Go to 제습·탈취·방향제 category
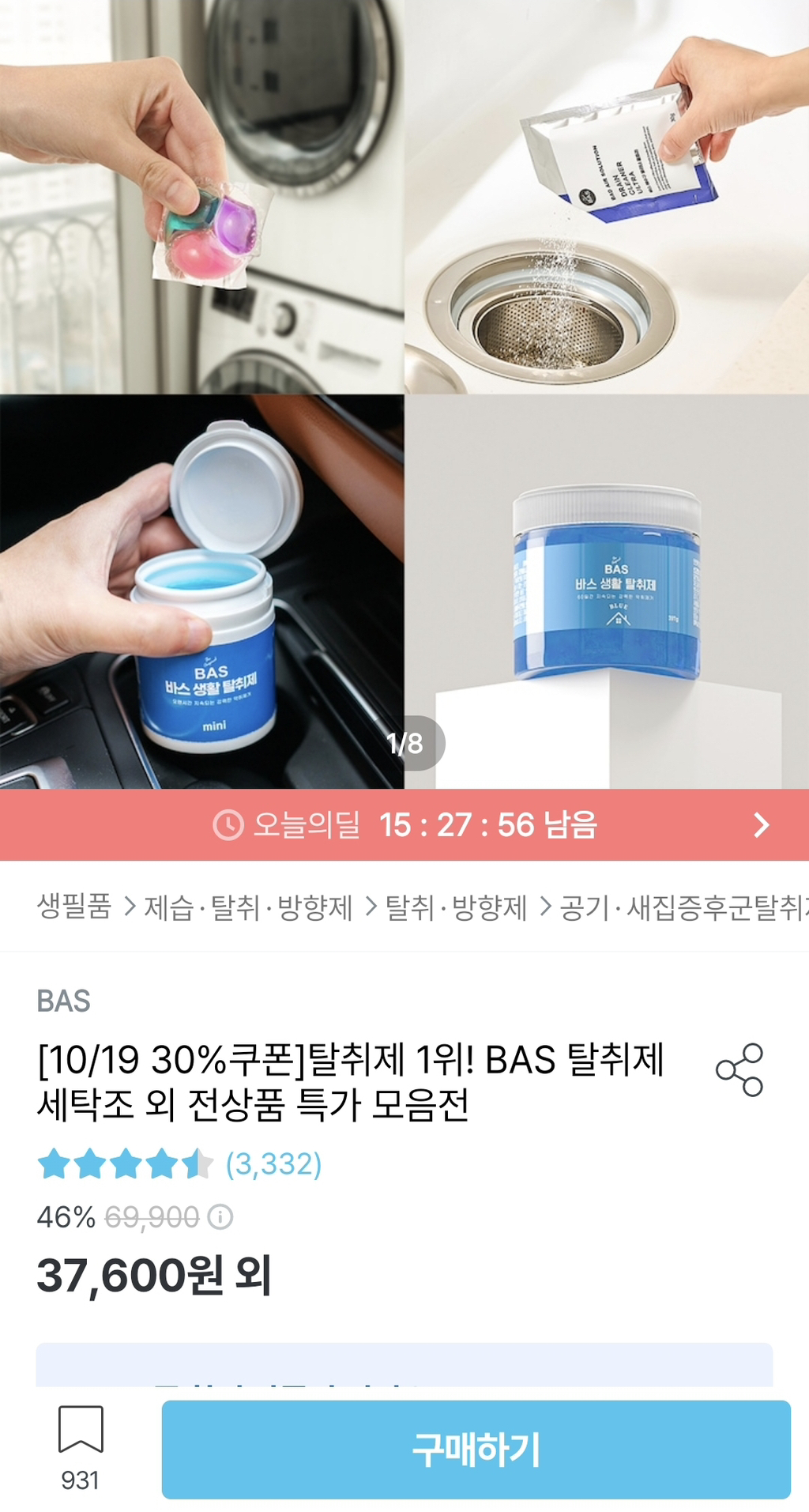Image resolution: width=809 pixels, height=1512 pixels. click(248, 907)
